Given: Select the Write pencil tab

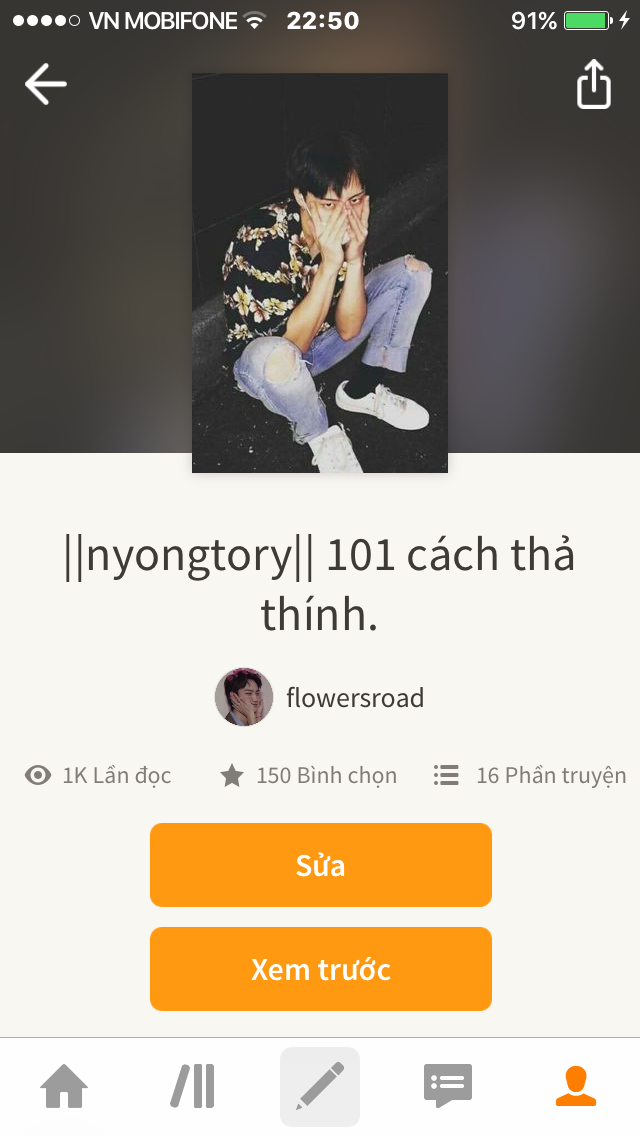Looking at the screenshot, I should point(320,1086).
